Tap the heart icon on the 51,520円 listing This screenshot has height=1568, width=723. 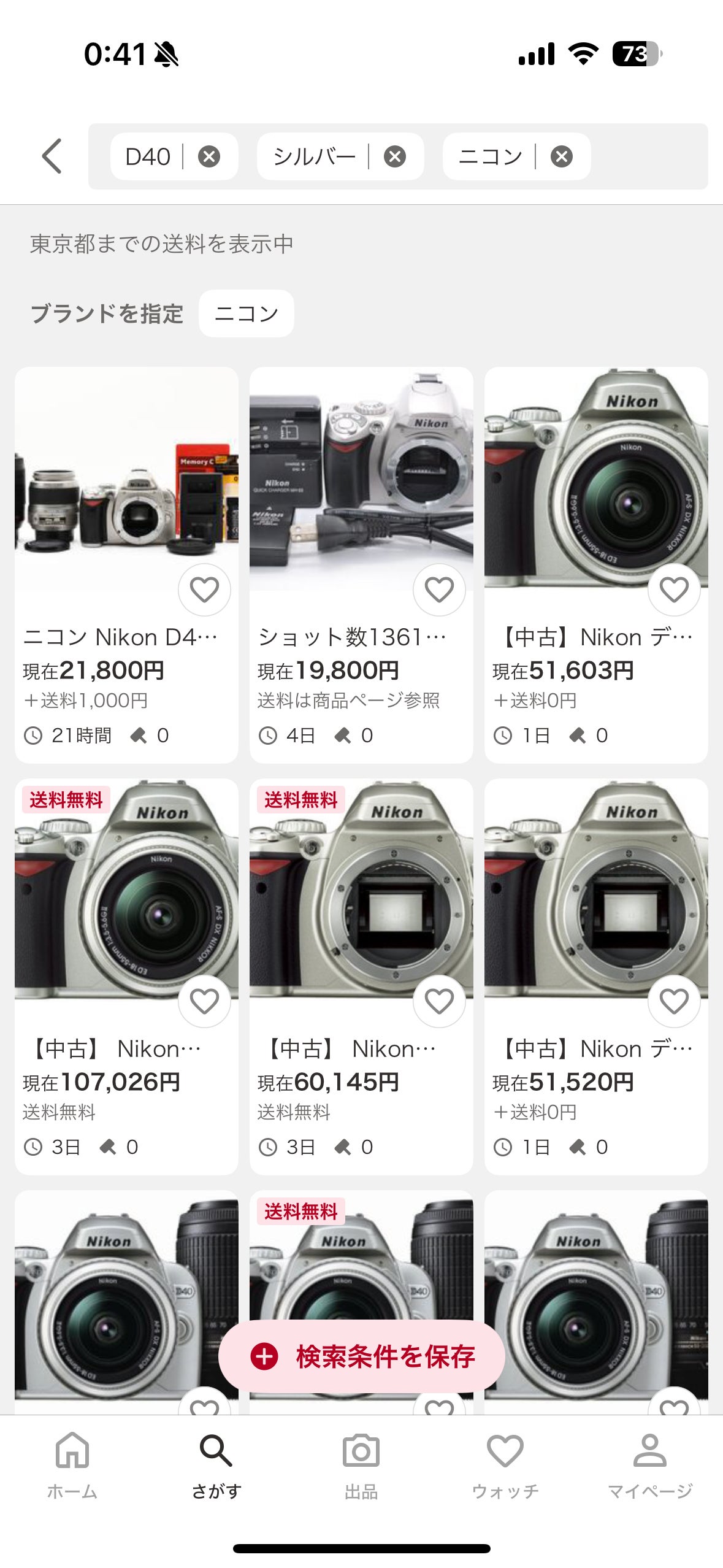(x=673, y=1001)
